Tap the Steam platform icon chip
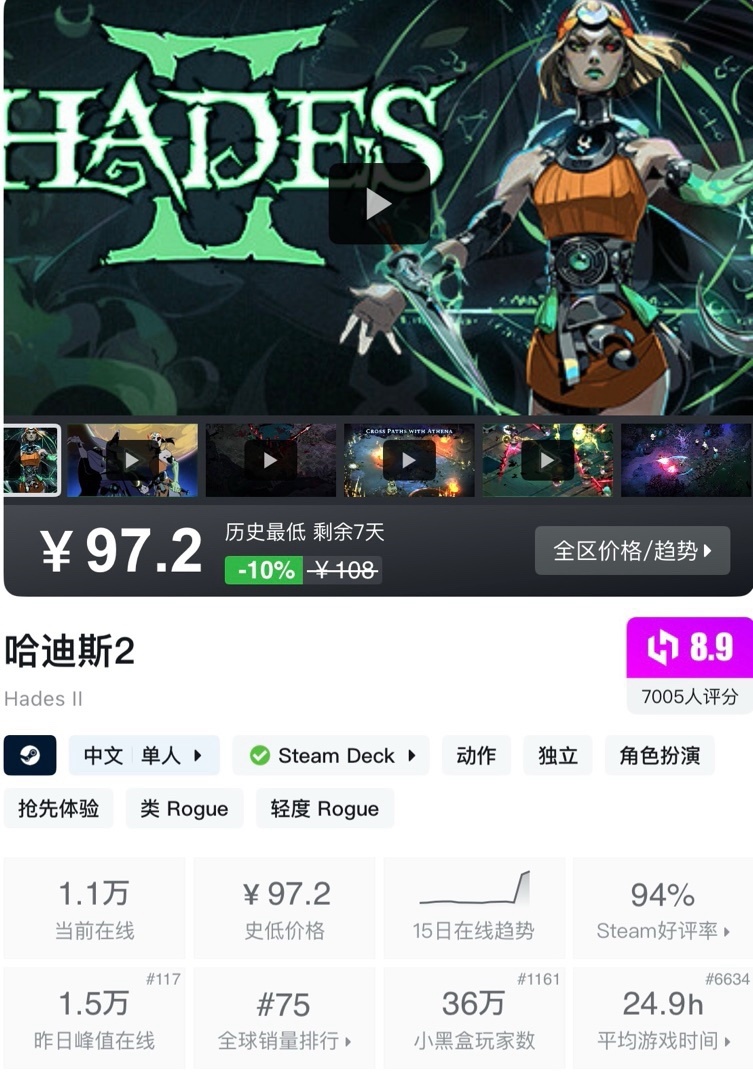 coord(30,756)
